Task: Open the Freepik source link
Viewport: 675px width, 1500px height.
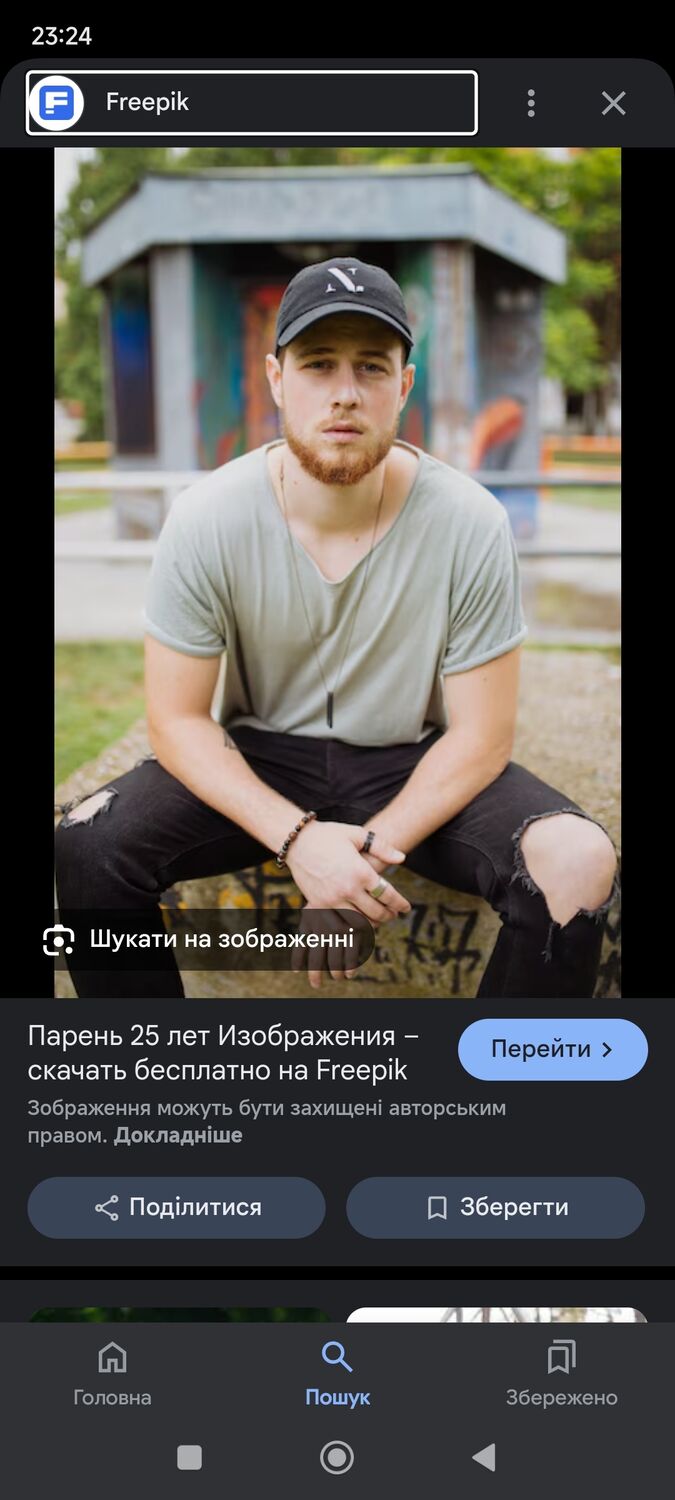Action: (250, 102)
